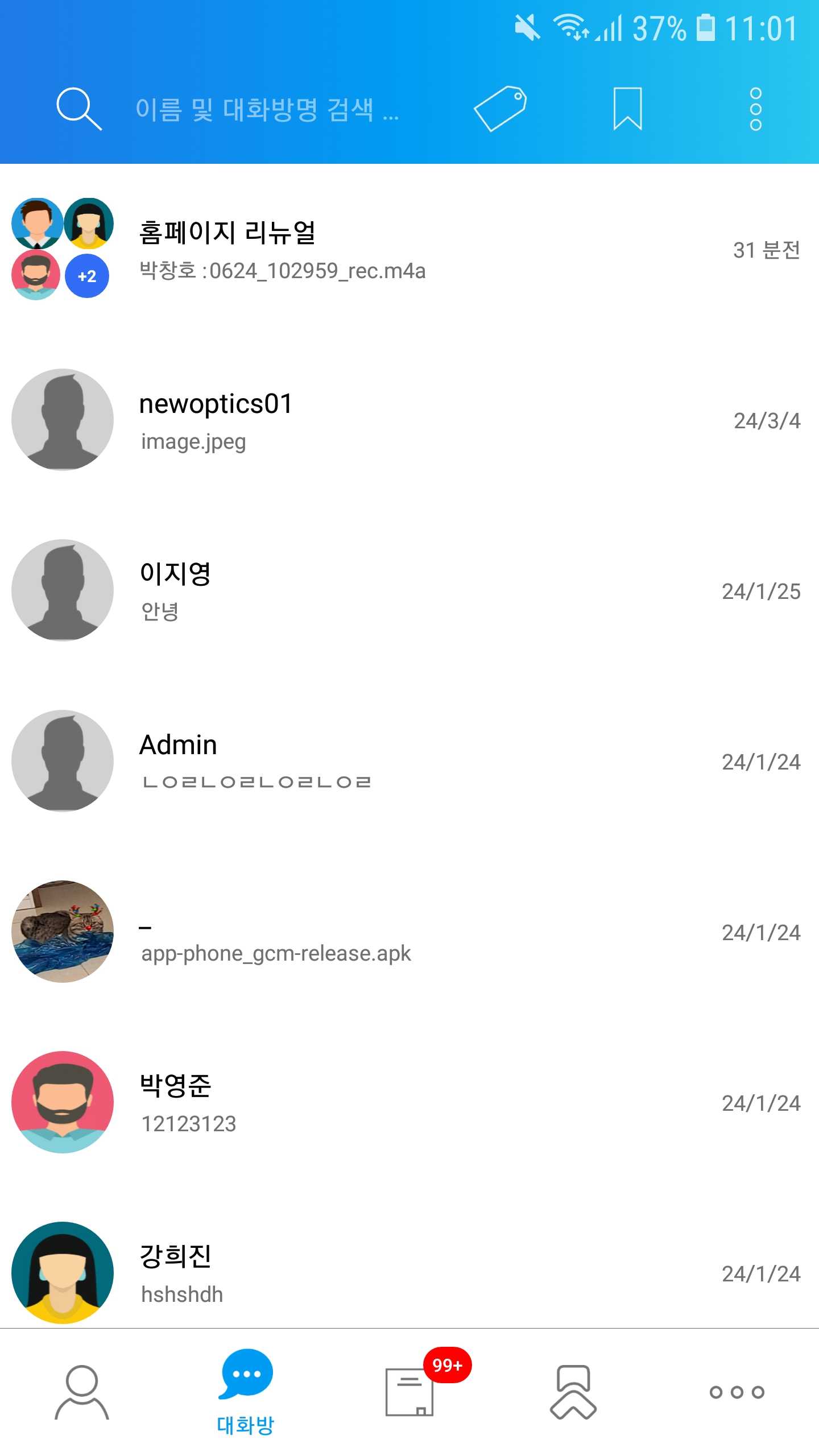This screenshot has height=1456, width=819.
Task: Open the more tab in bottom bar
Action: coord(737,1392)
